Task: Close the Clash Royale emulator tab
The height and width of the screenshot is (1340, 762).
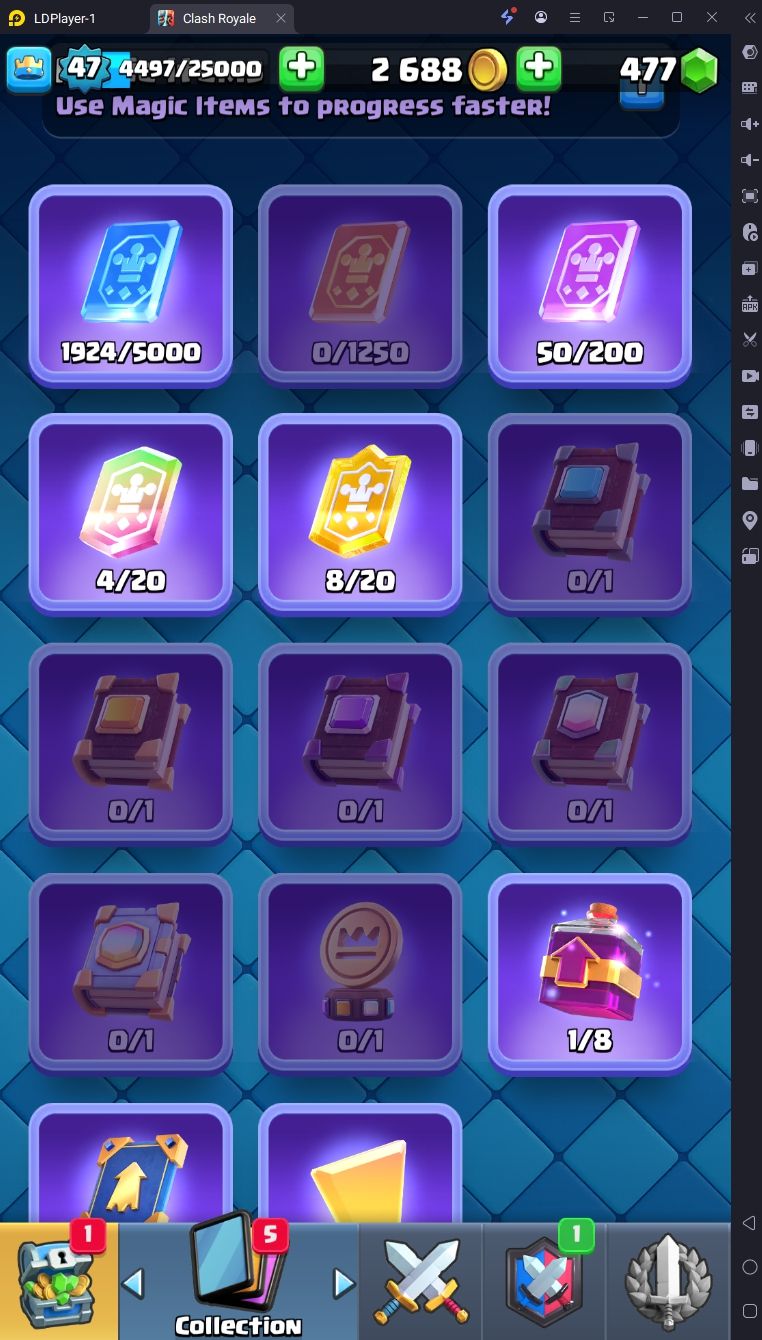Action: (x=281, y=18)
